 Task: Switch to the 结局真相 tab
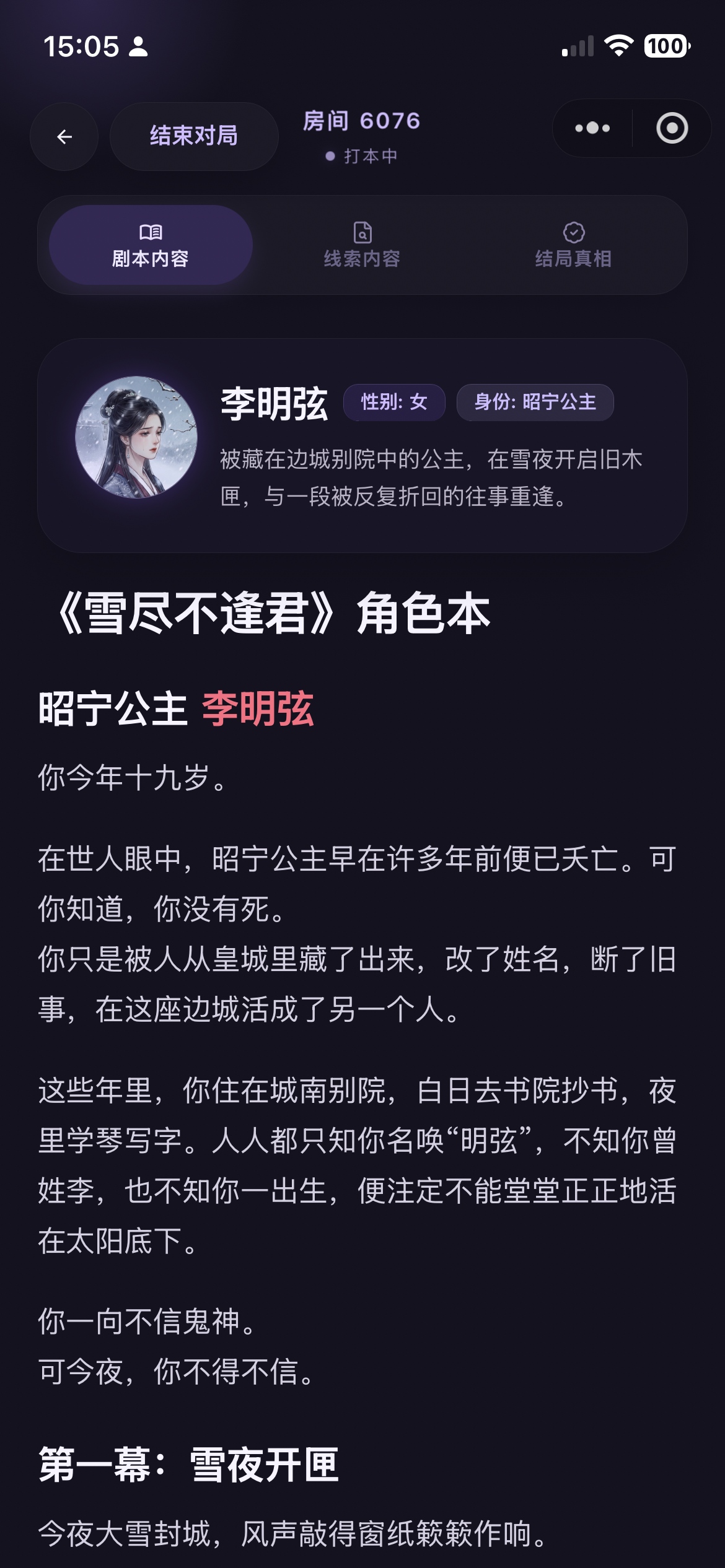click(574, 245)
